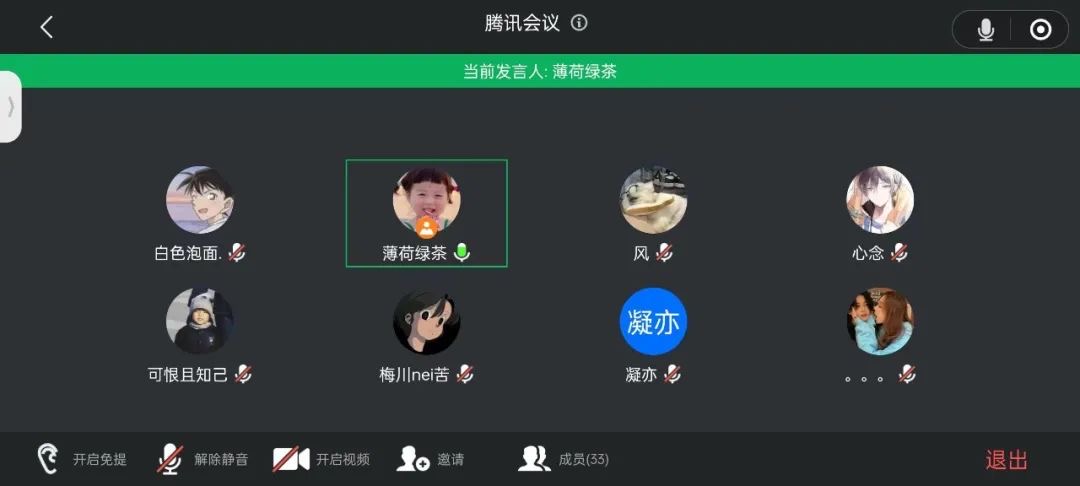The height and width of the screenshot is (486, 1080).
Task: Open participant 风's avatar
Action: [x=653, y=200]
